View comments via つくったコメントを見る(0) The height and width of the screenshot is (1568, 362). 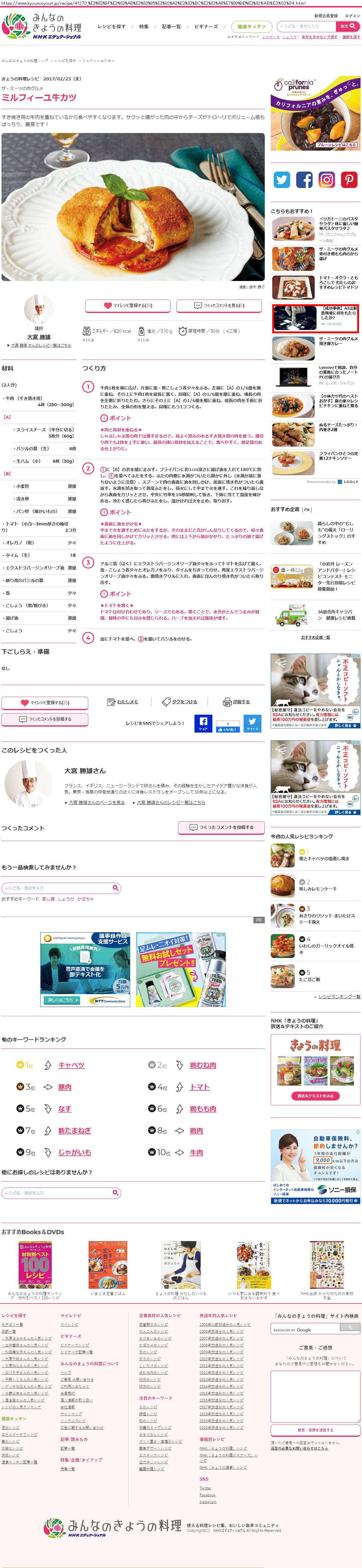pyautogui.click(x=219, y=305)
